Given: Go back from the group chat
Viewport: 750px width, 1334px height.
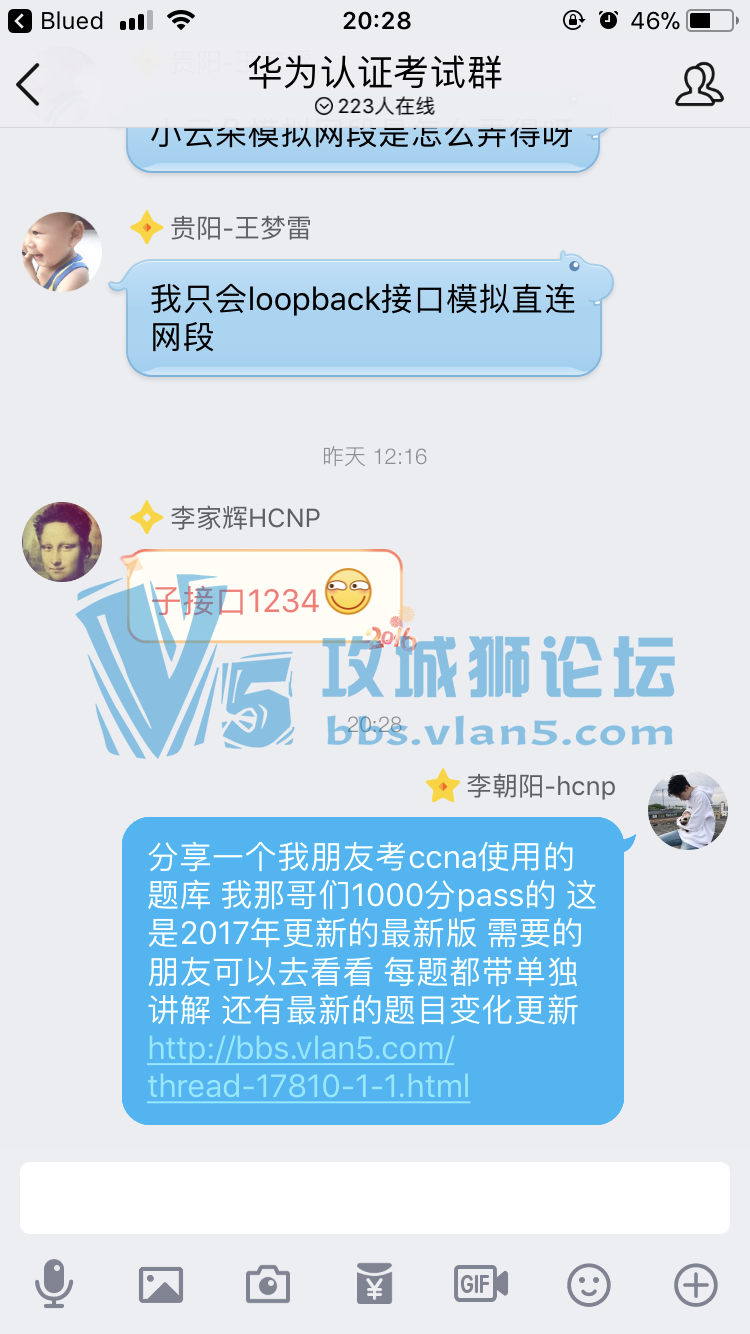Looking at the screenshot, I should pyautogui.click(x=30, y=84).
